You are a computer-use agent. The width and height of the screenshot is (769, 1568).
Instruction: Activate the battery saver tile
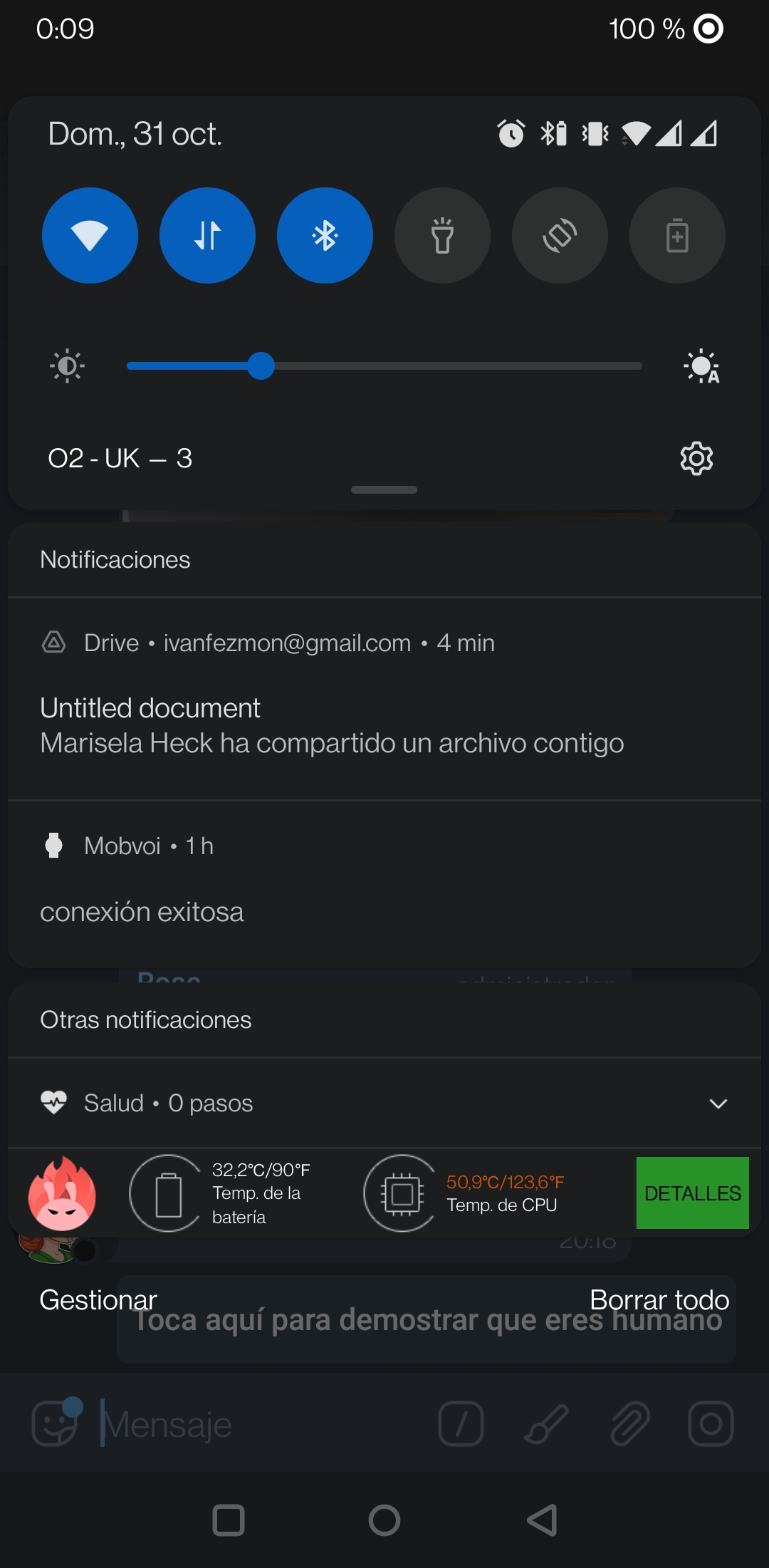click(677, 236)
